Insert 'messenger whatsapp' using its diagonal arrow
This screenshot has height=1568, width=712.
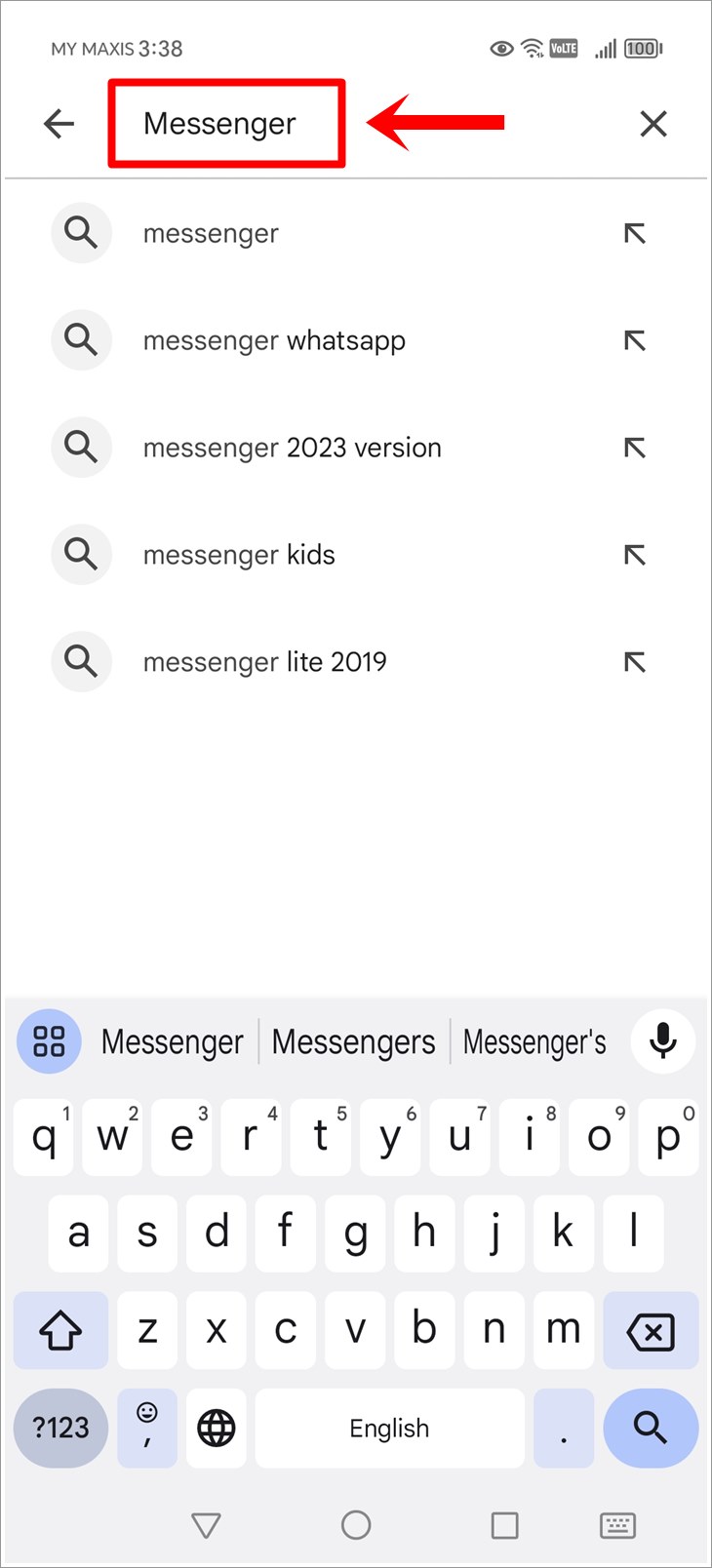[x=635, y=339]
